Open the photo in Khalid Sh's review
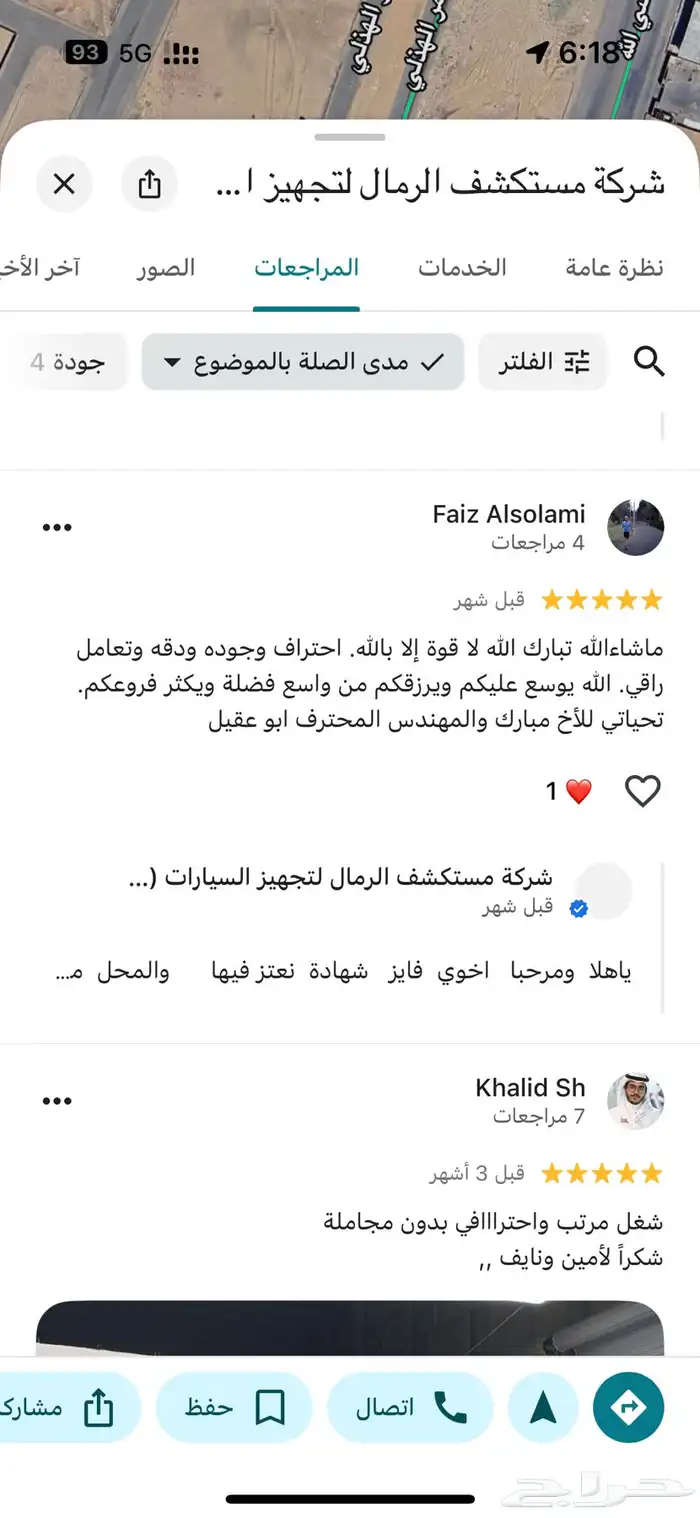The image size is (700, 1518). click(350, 1328)
